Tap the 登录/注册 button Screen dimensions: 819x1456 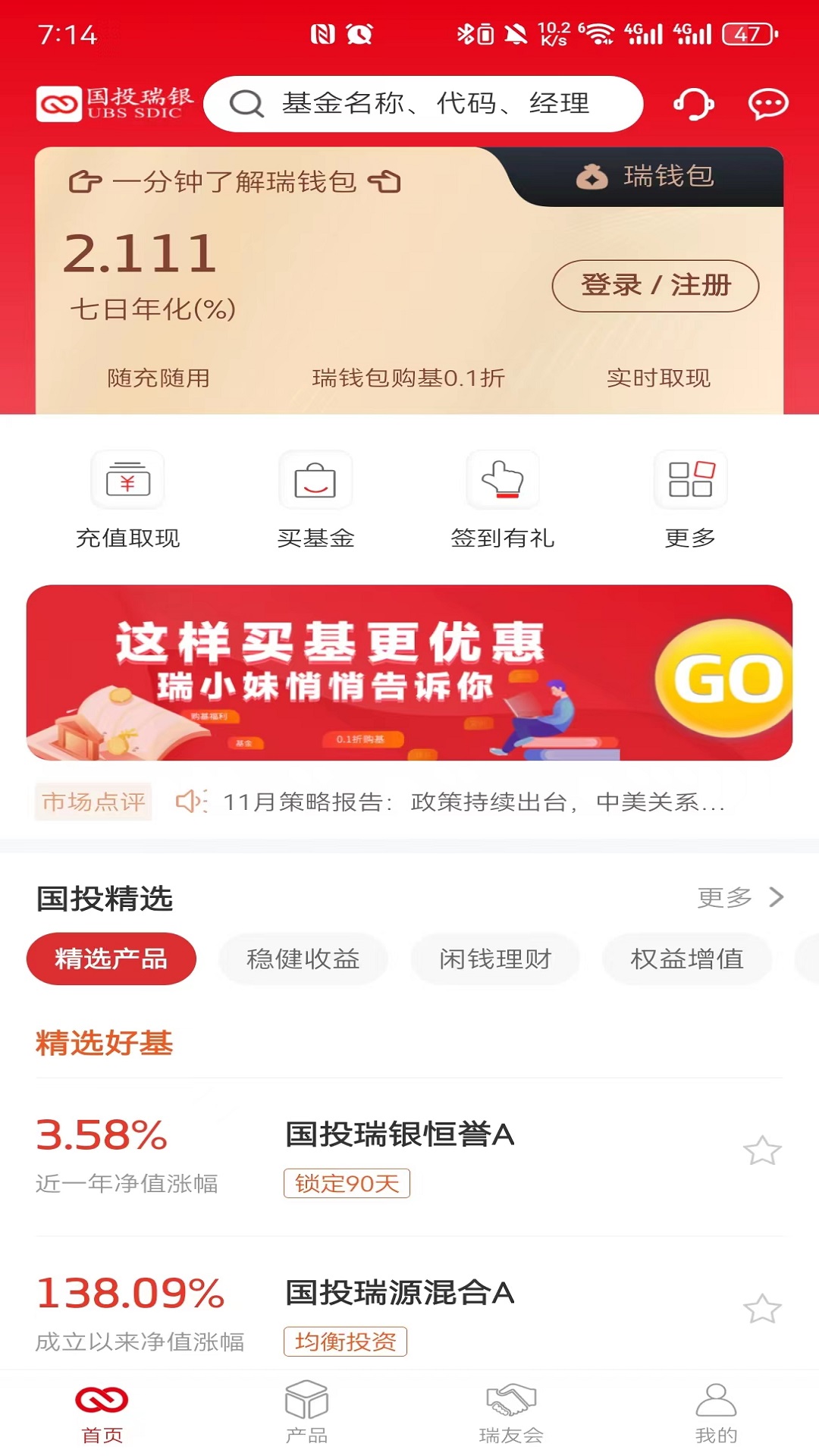[x=655, y=286]
